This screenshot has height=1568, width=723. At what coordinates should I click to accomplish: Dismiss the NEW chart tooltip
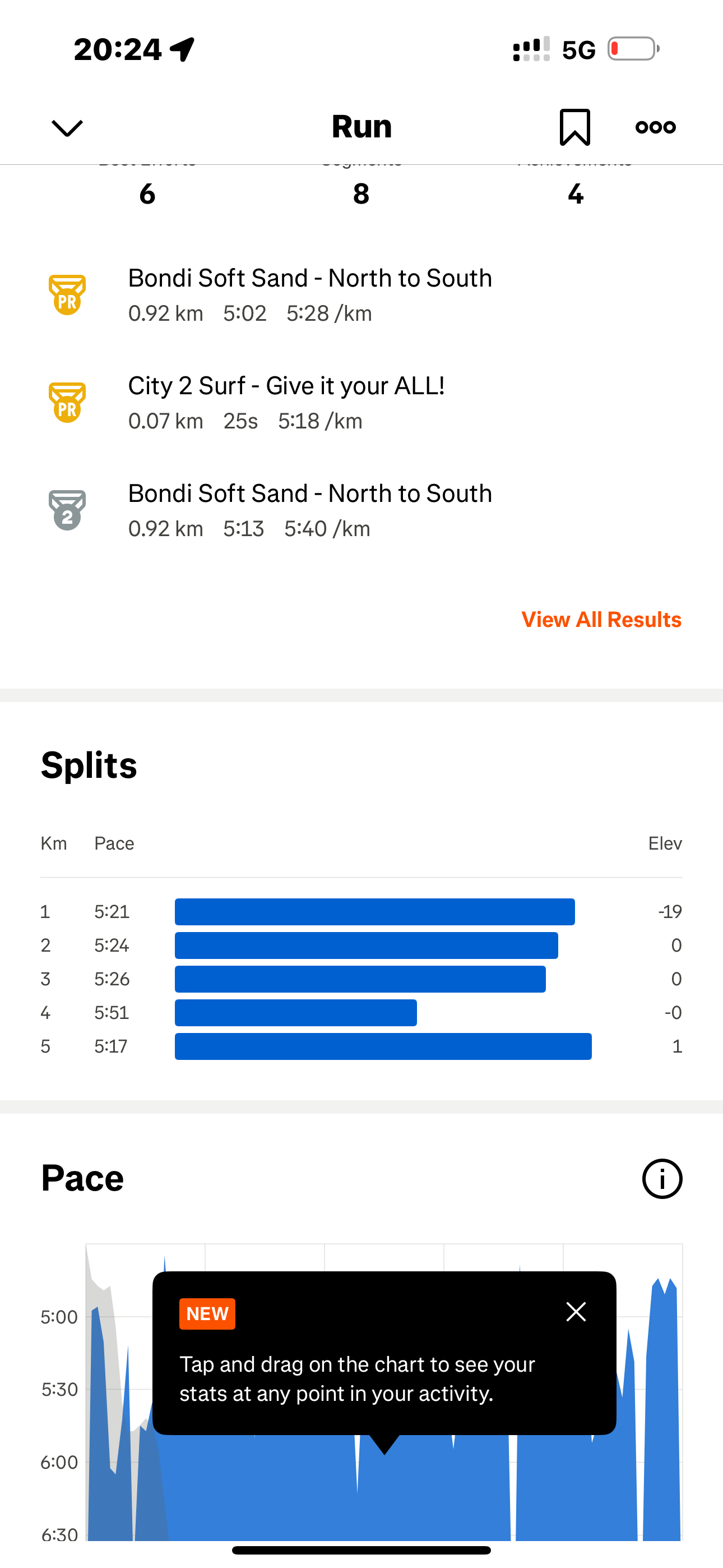pyautogui.click(x=576, y=1312)
